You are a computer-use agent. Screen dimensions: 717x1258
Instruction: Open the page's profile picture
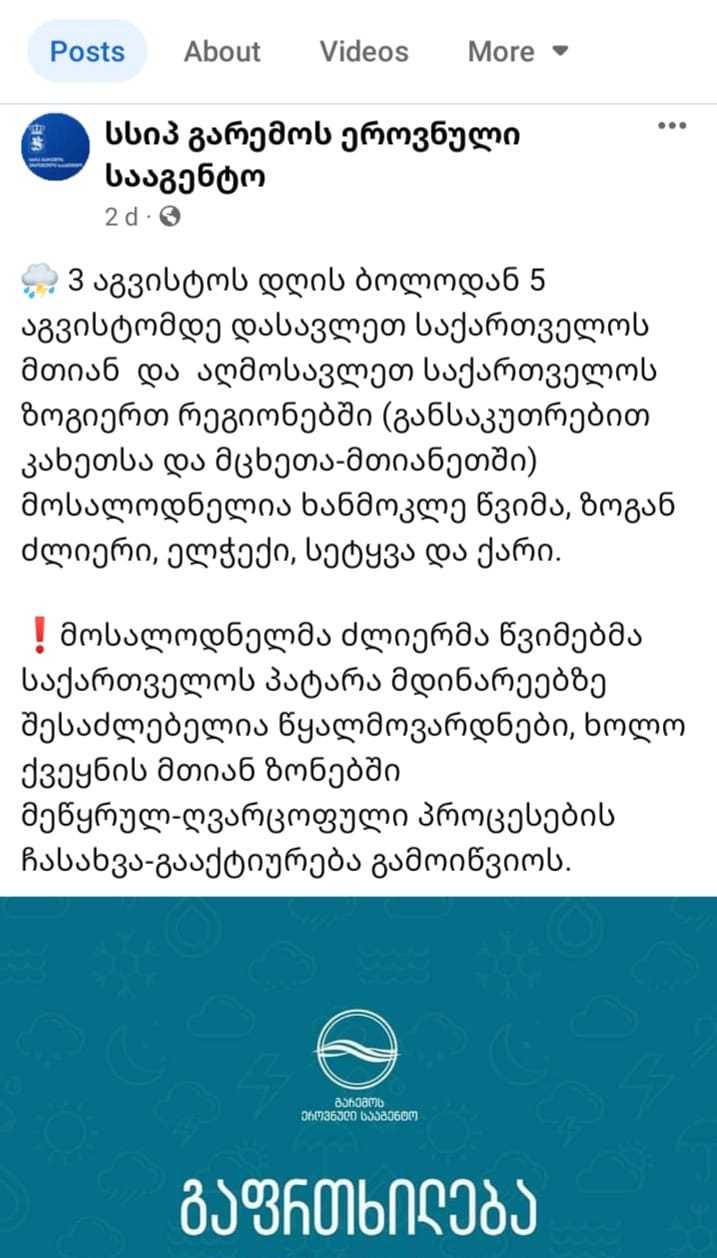pyautogui.click(x=55, y=147)
